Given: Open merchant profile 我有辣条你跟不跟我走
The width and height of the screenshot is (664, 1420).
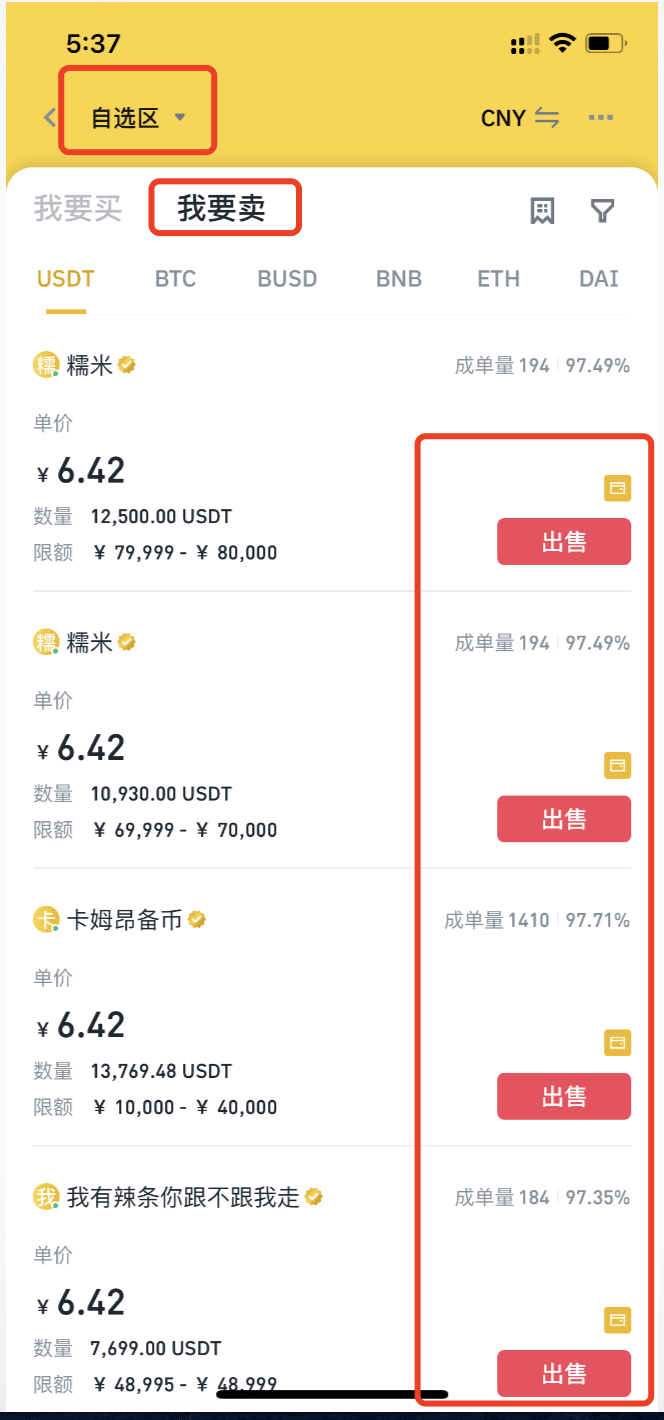Looking at the screenshot, I should coord(183,1197).
